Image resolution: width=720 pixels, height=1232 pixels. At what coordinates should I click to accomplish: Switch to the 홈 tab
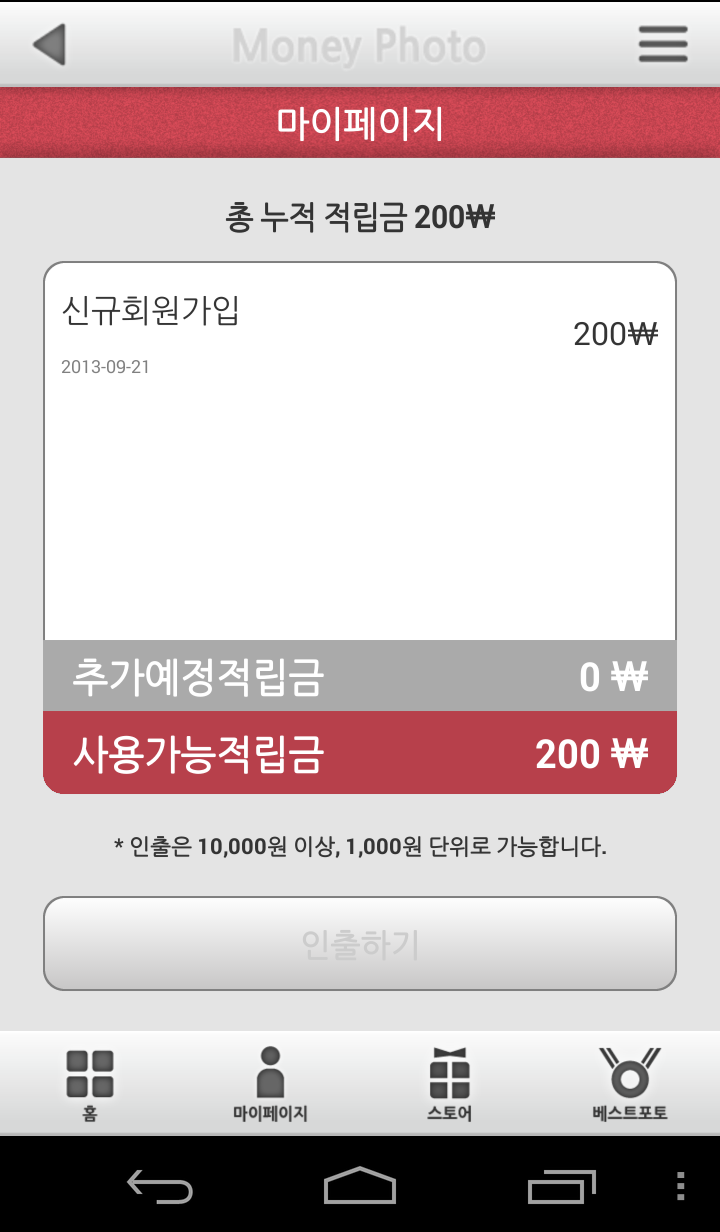[x=90, y=1085]
